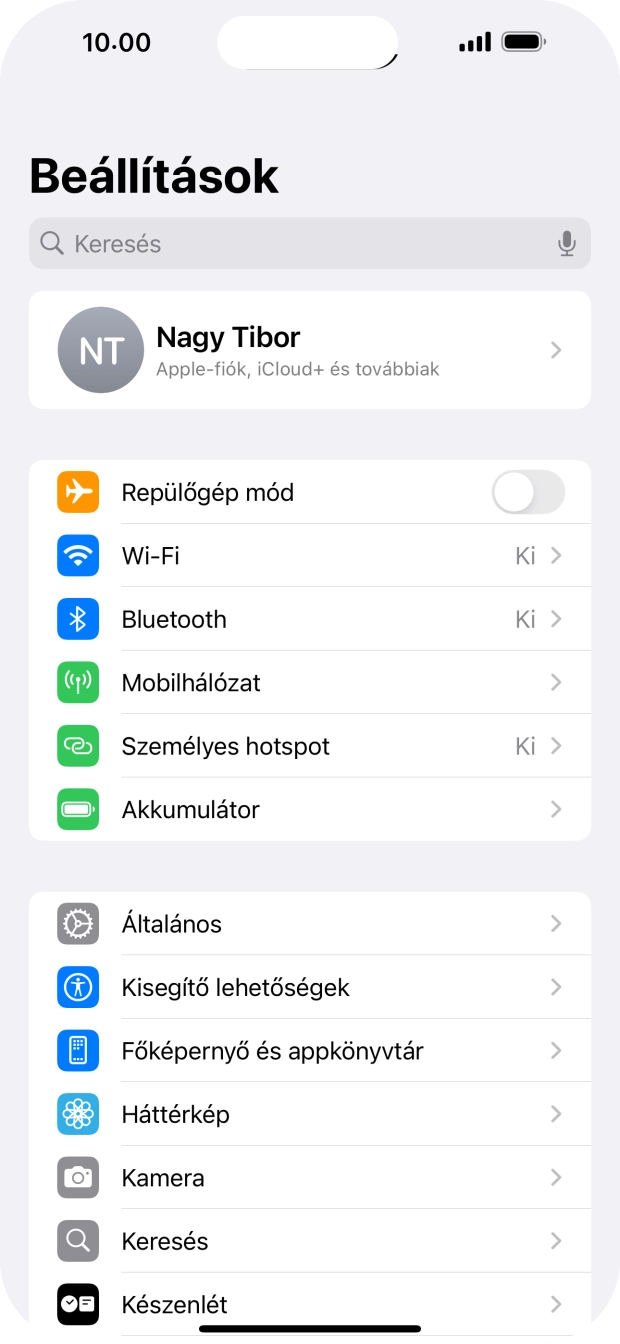Open Akkumulátor settings
This screenshot has width=620, height=1344.
pyautogui.click(x=310, y=809)
